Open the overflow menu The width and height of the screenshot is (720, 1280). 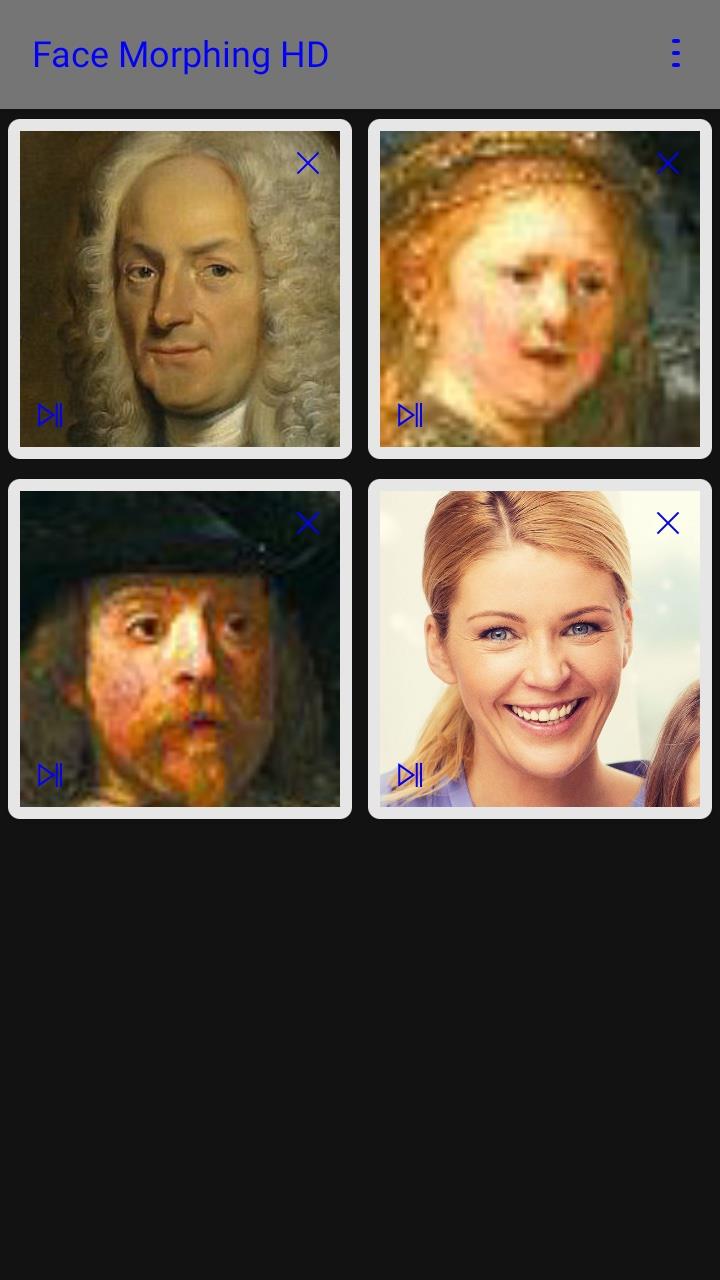[x=676, y=53]
